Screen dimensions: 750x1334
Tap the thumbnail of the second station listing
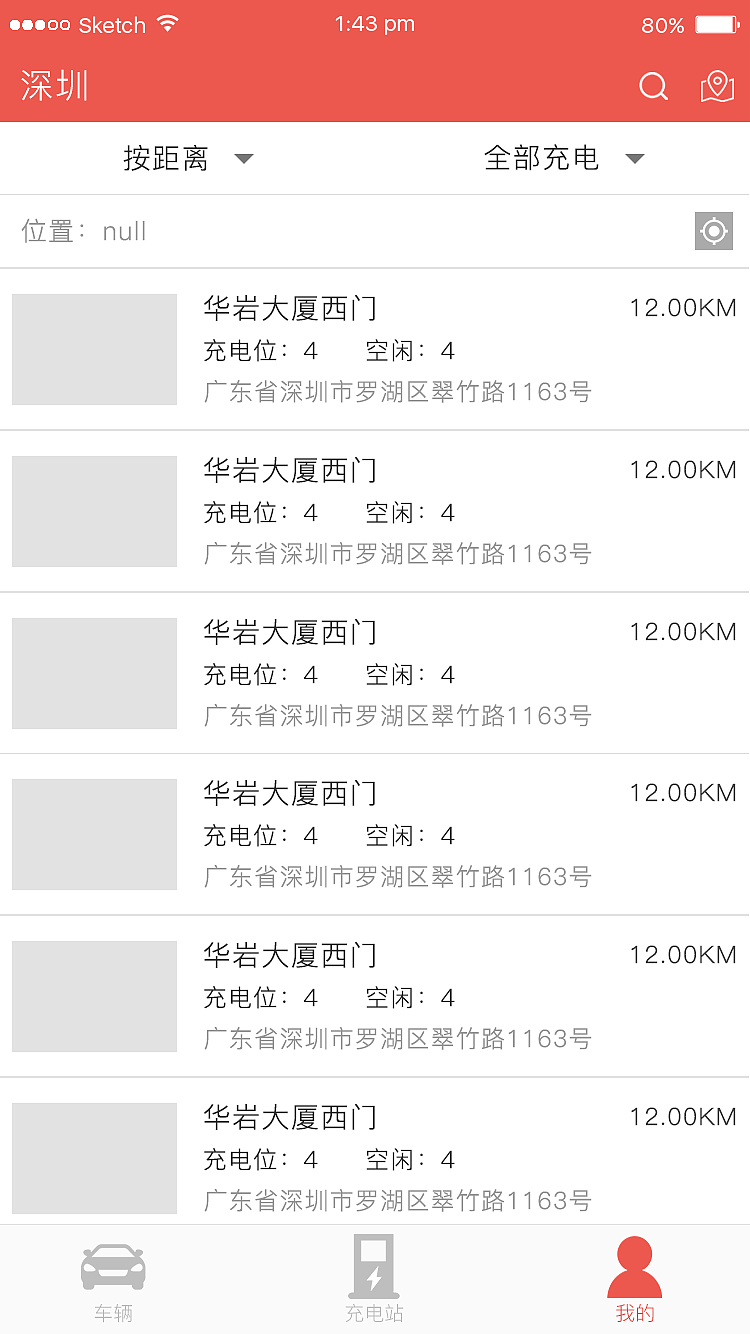coord(93,511)
